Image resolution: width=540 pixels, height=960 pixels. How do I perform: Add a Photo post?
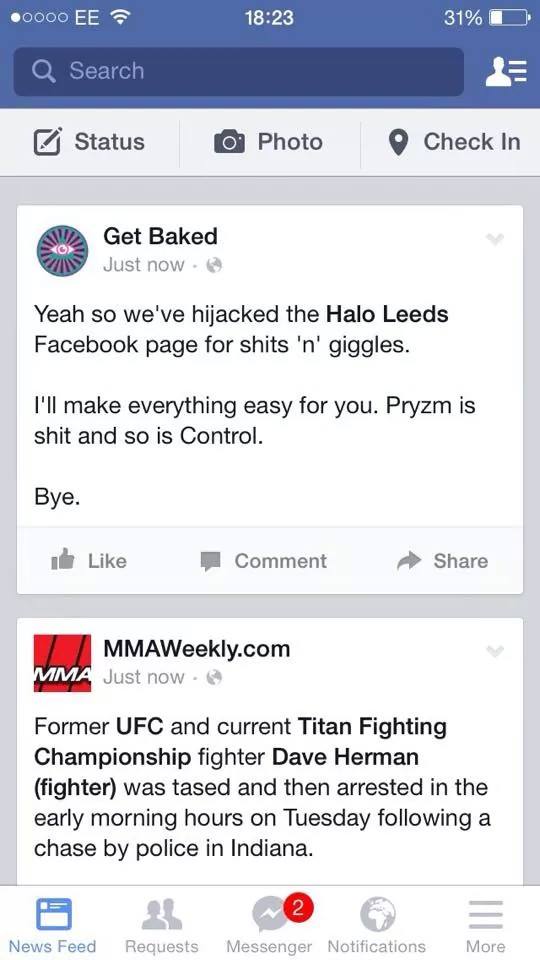click(268, 142)
